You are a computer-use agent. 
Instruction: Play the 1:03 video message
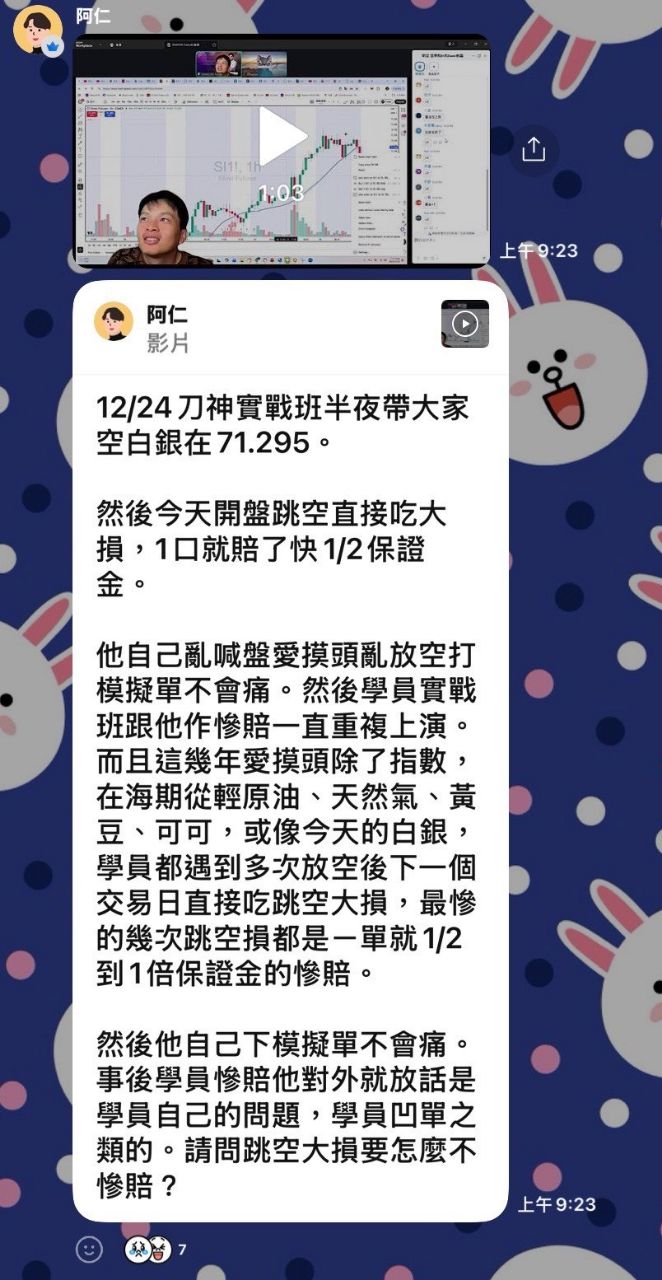pyautogui.click(x=283, y=136)
